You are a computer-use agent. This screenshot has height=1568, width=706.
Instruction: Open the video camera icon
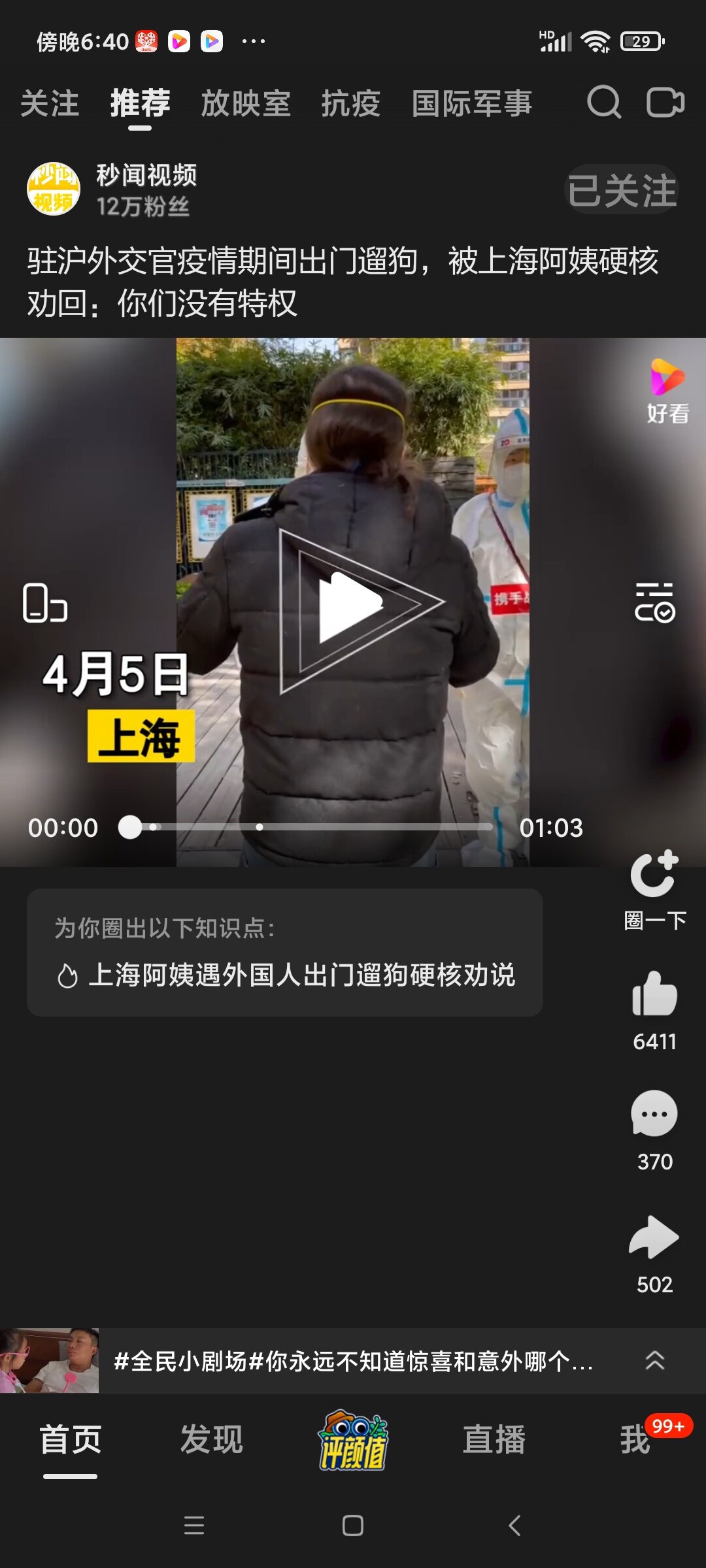[x=665, y=103]
